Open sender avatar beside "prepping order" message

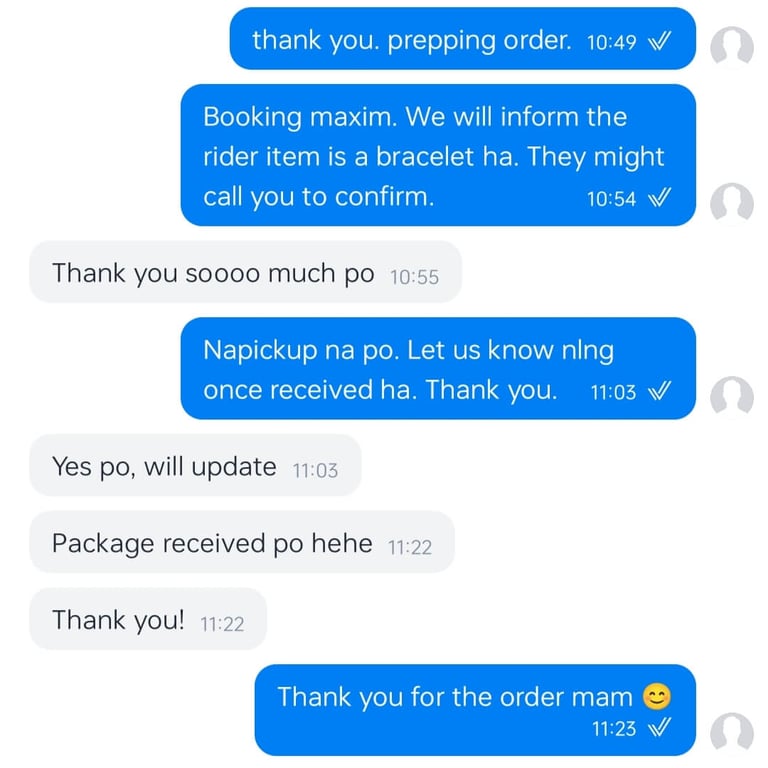pyautogui.click(x=731, y=47)
